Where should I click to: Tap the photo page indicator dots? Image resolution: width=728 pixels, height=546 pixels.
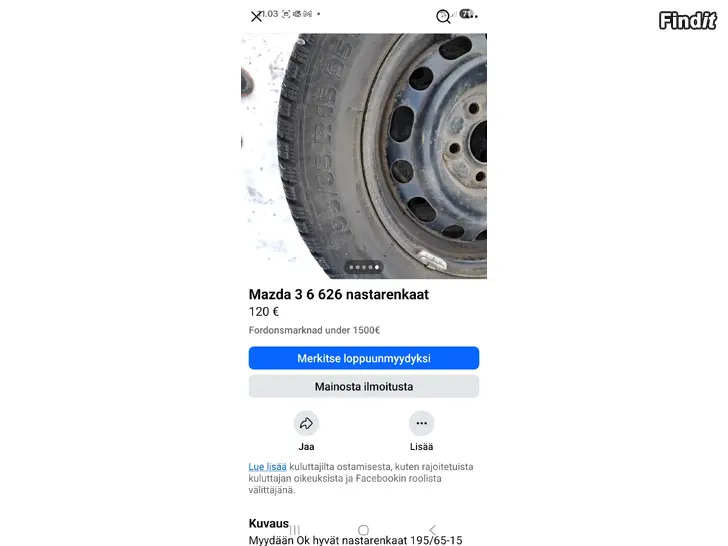[x=364, y=268]
